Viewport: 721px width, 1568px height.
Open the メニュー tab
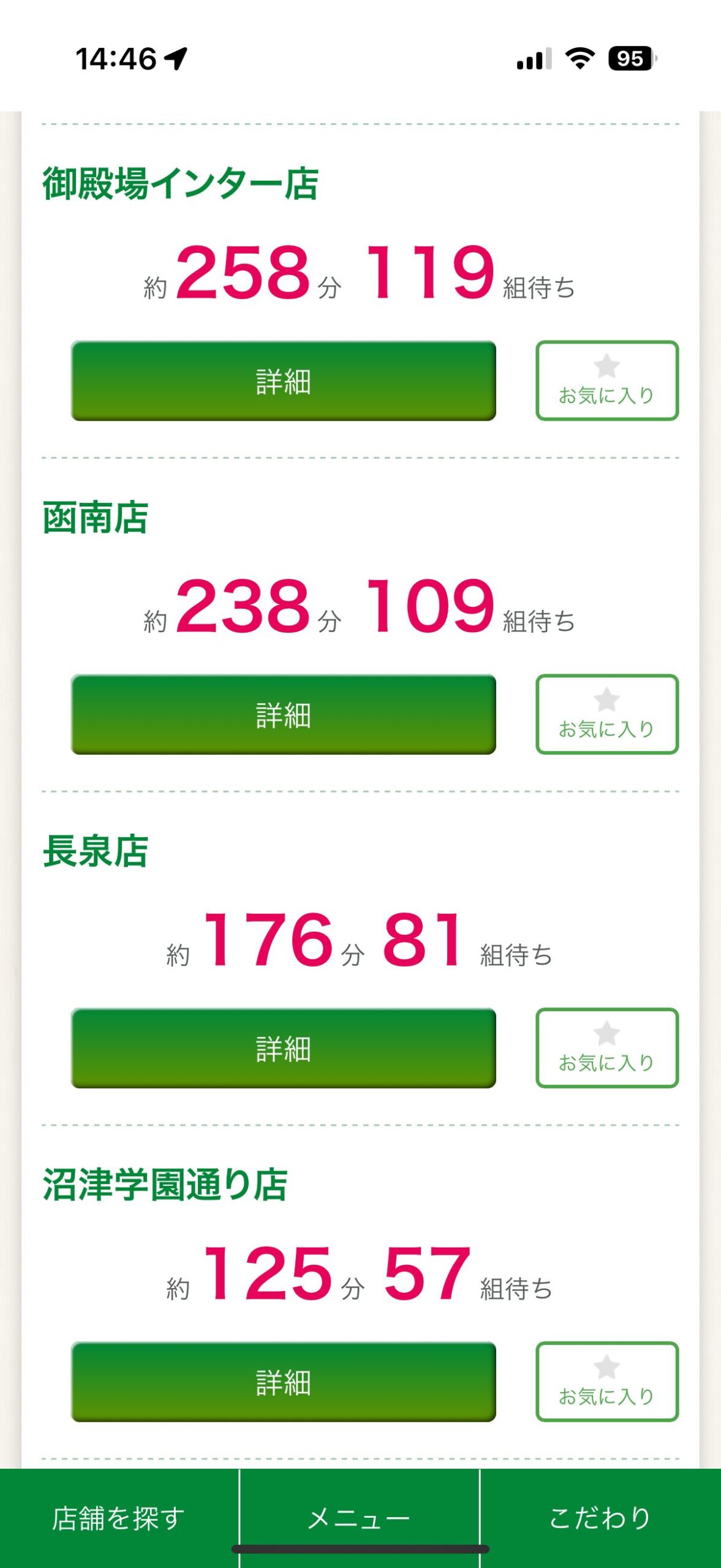360,1518
